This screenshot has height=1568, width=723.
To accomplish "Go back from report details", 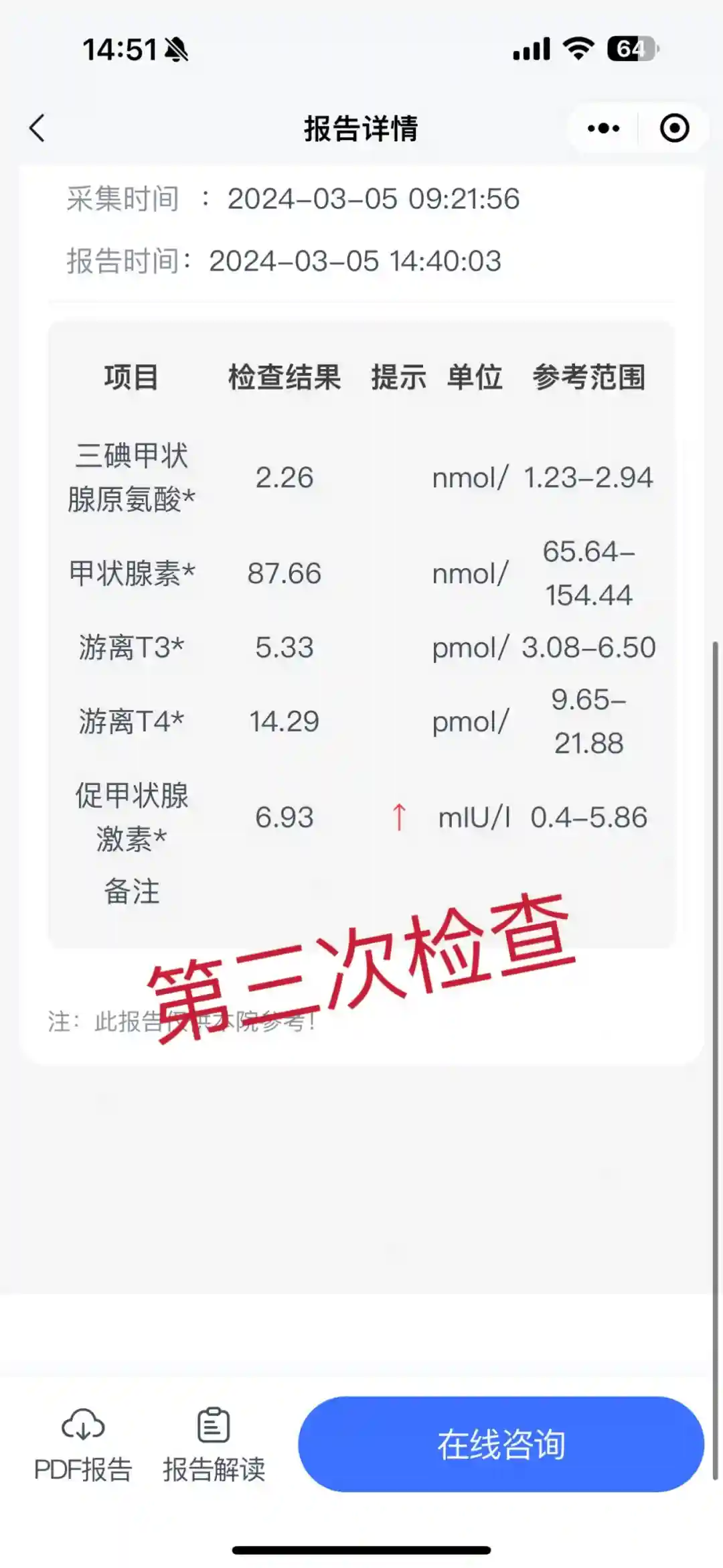I will click(x=37, y=128).
